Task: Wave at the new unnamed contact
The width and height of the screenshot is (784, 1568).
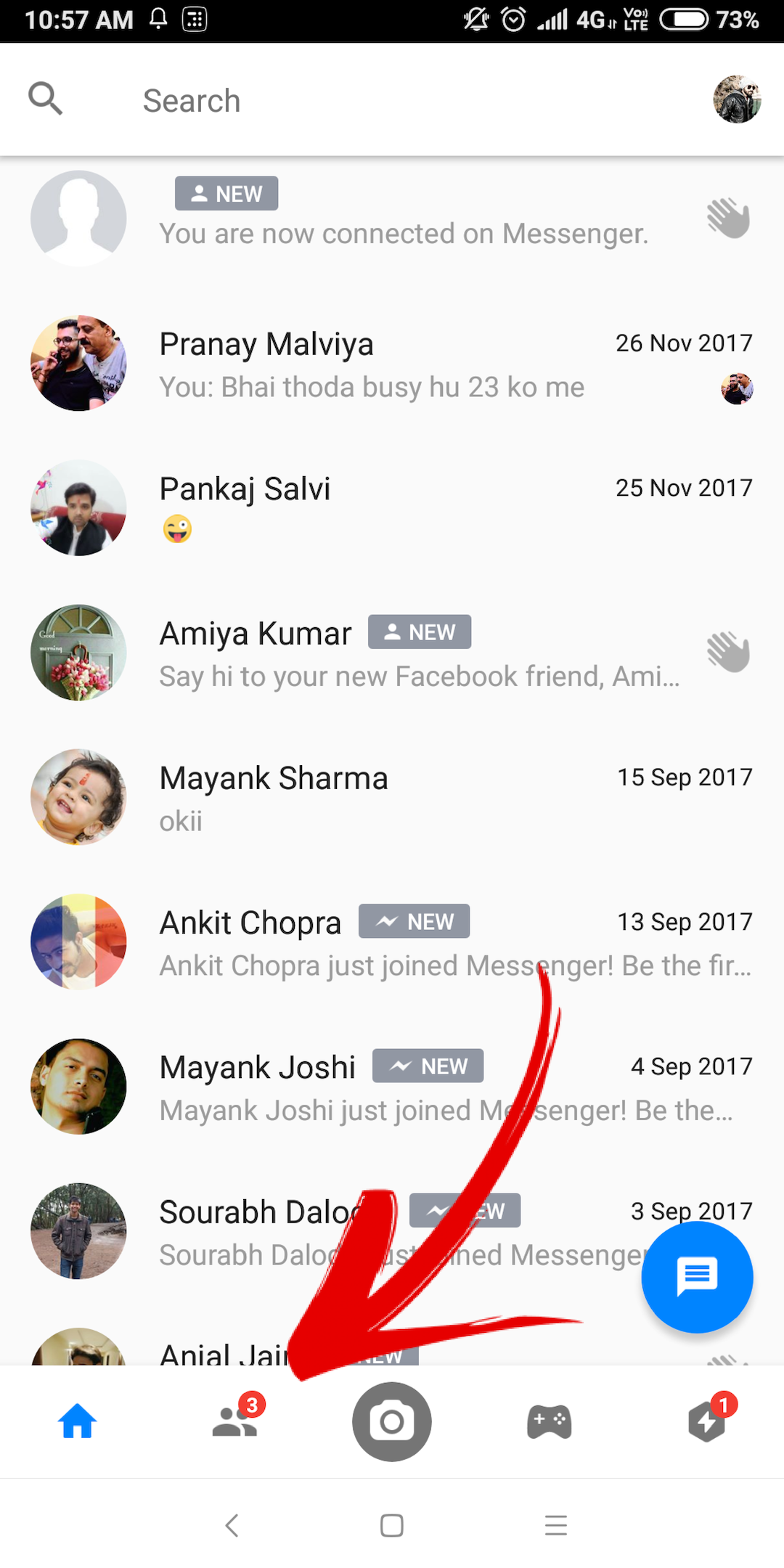Action: (728, 218)
